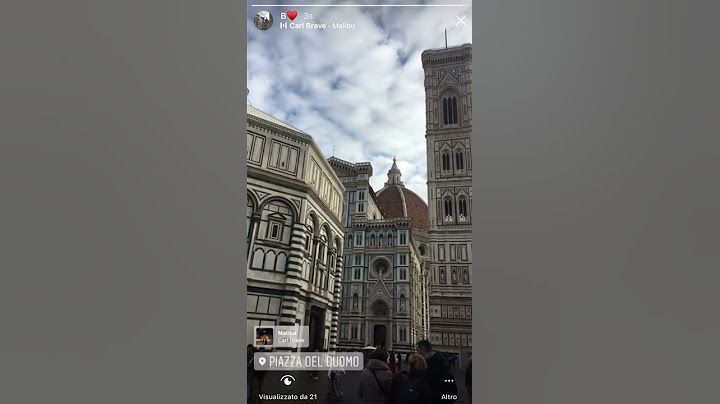This screenshot has height=404, width=720.
Task: Close the story with the X
Action: click(461, 20)
